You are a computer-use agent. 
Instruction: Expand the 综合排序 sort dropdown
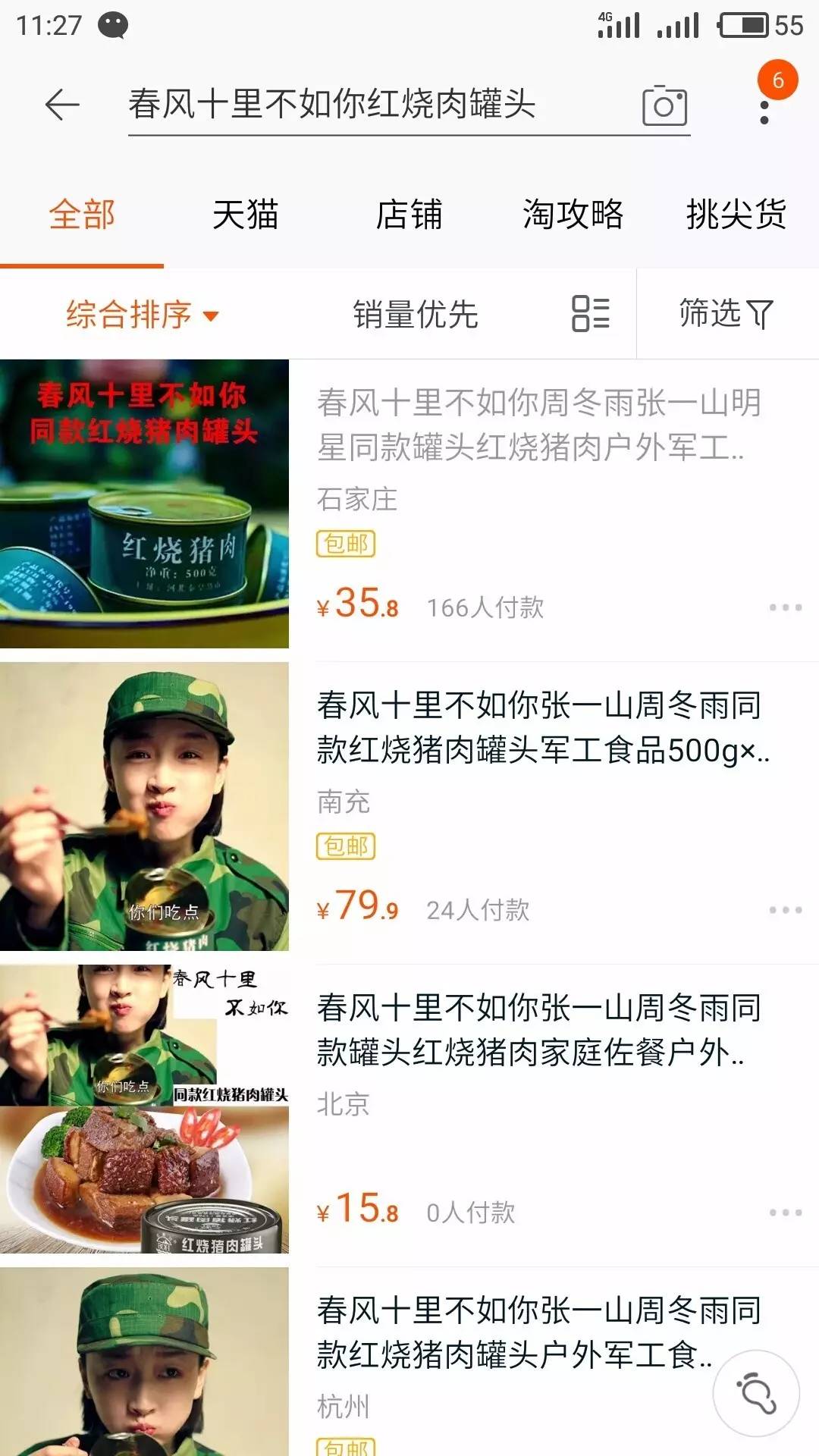[143, 315]
